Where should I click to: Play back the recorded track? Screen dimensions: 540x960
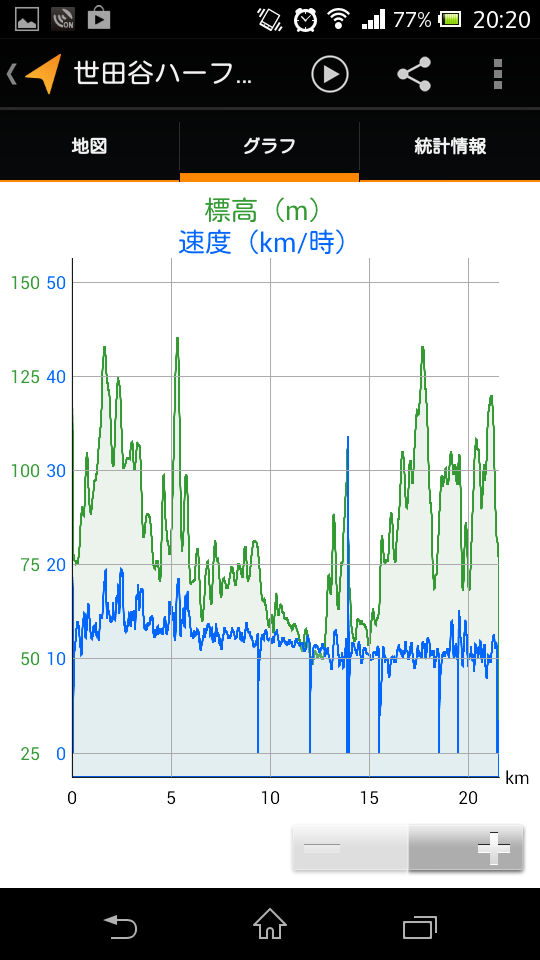pyautogui.click(x=329, y=74)
